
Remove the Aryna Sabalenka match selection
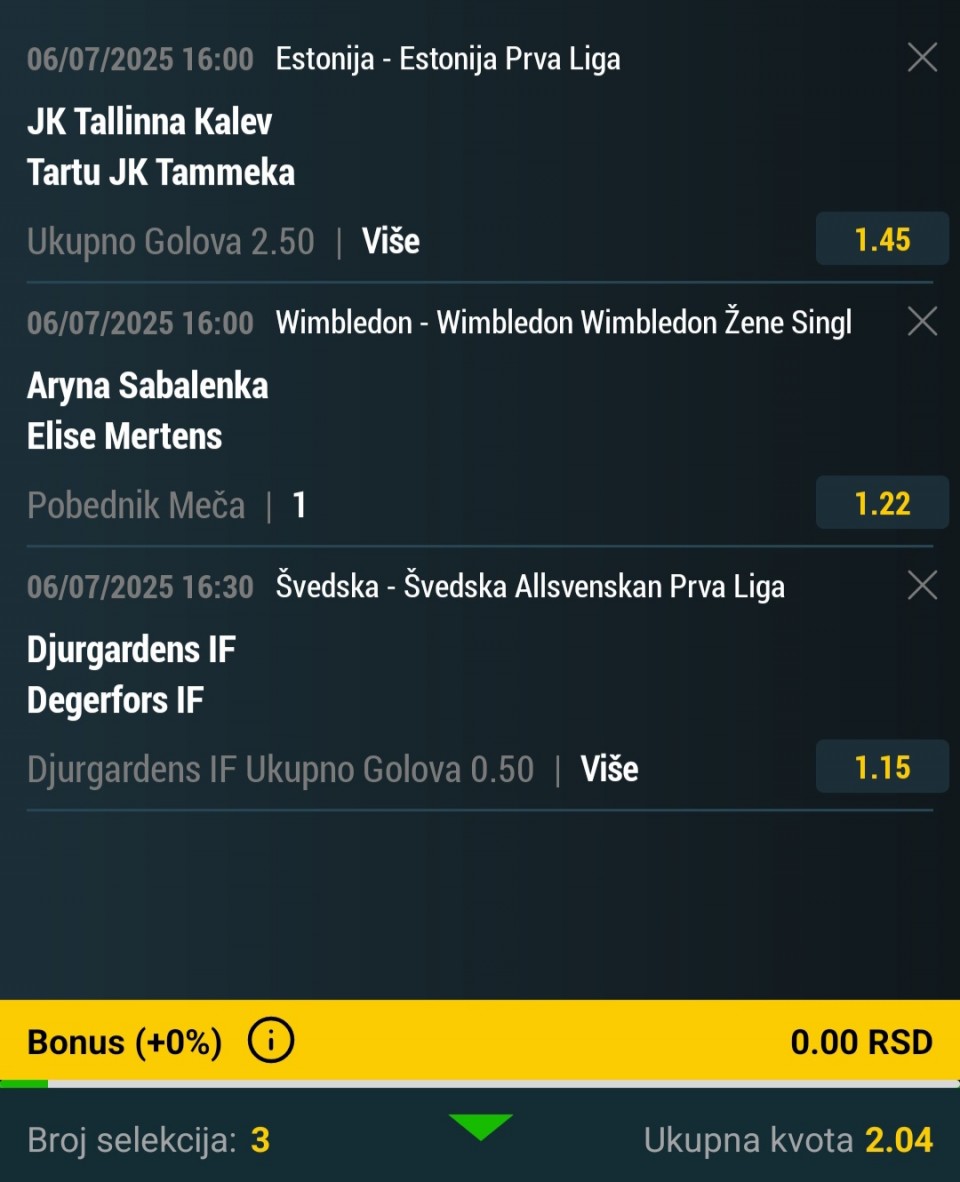(x=922, y=322)
